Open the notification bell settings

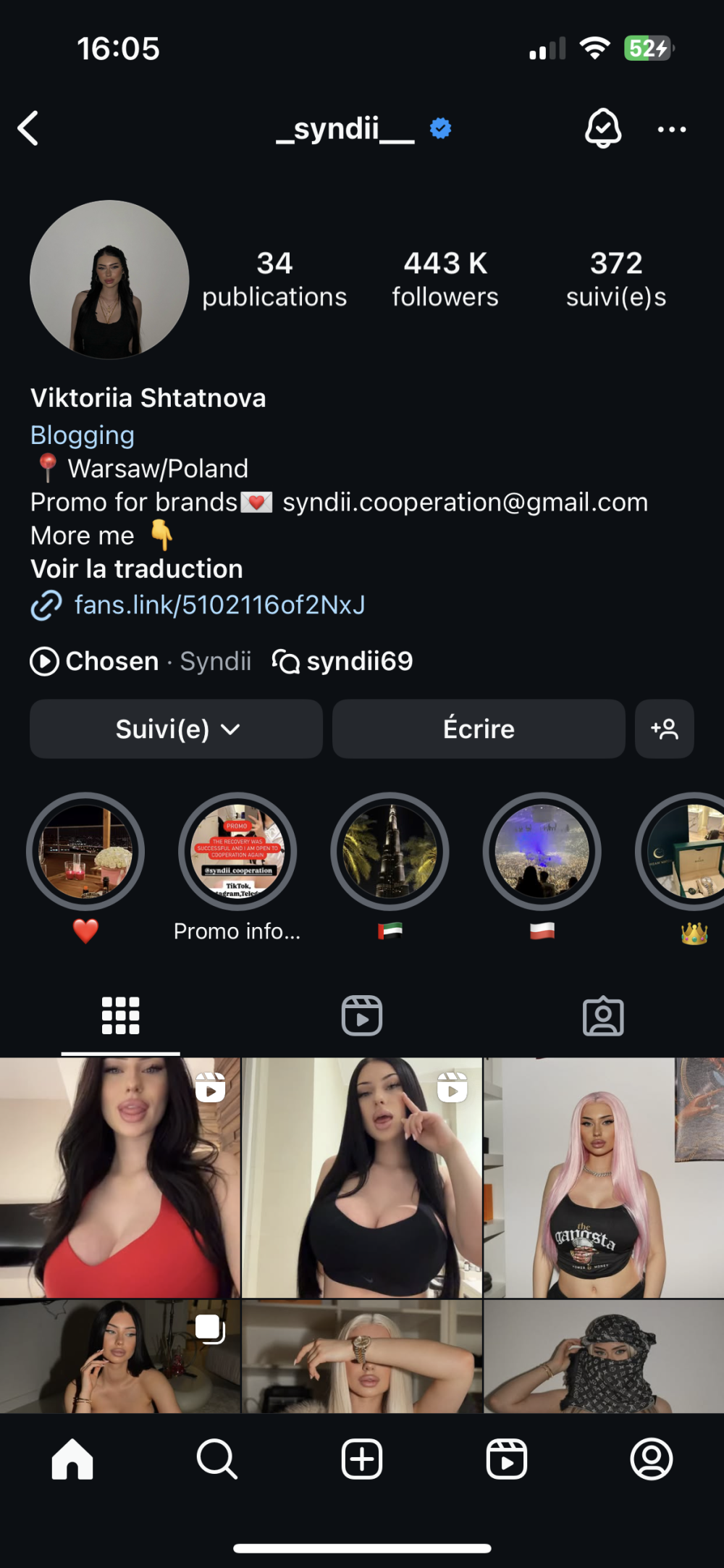pyautogui.click(x=602, y=129)
